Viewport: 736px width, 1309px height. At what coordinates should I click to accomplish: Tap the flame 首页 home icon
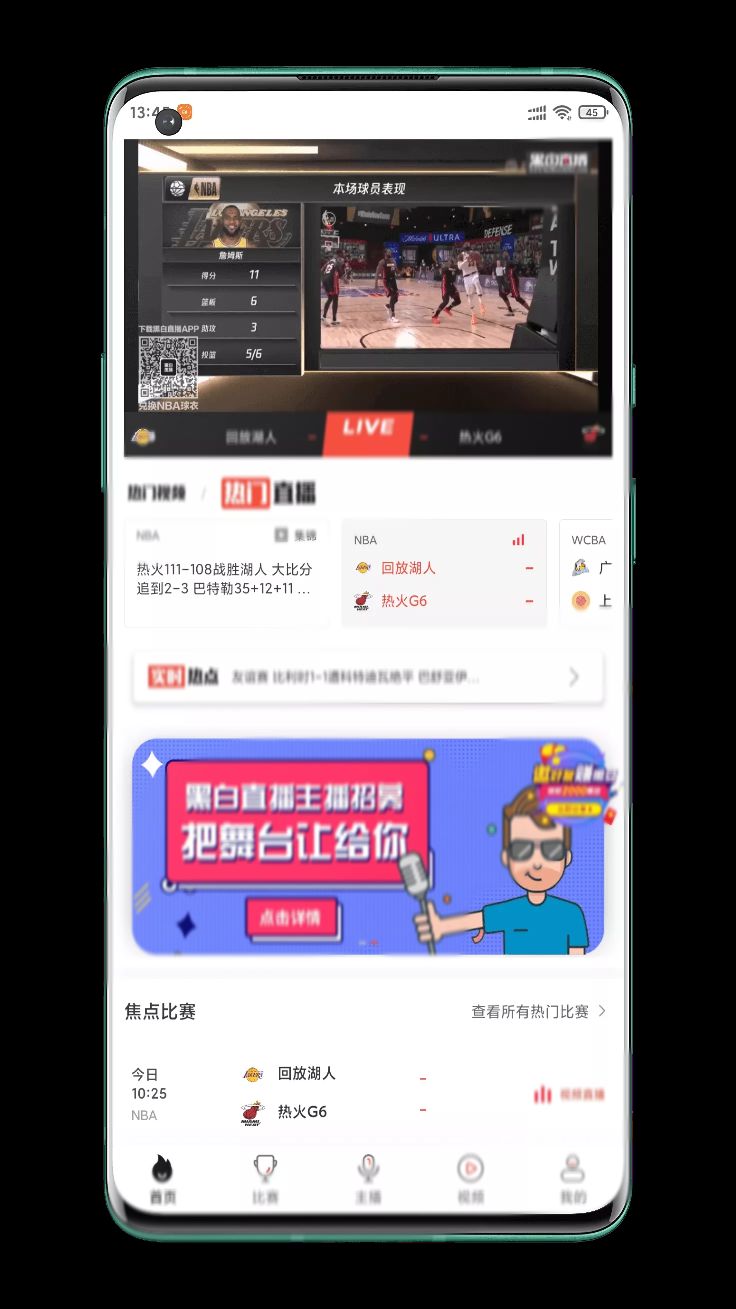coord(163,1172)
